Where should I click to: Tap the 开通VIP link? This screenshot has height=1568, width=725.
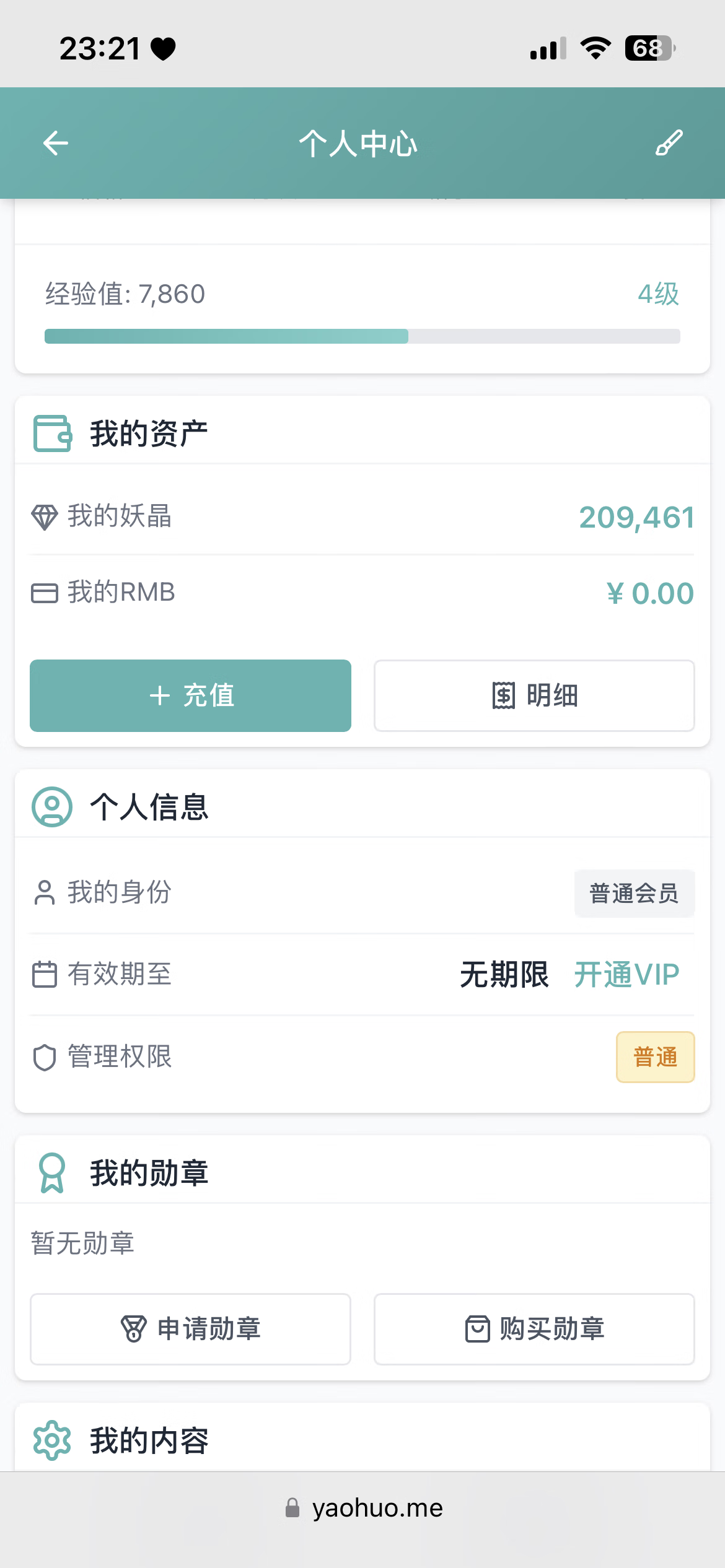pyautogui.click(x=626, y=975)
